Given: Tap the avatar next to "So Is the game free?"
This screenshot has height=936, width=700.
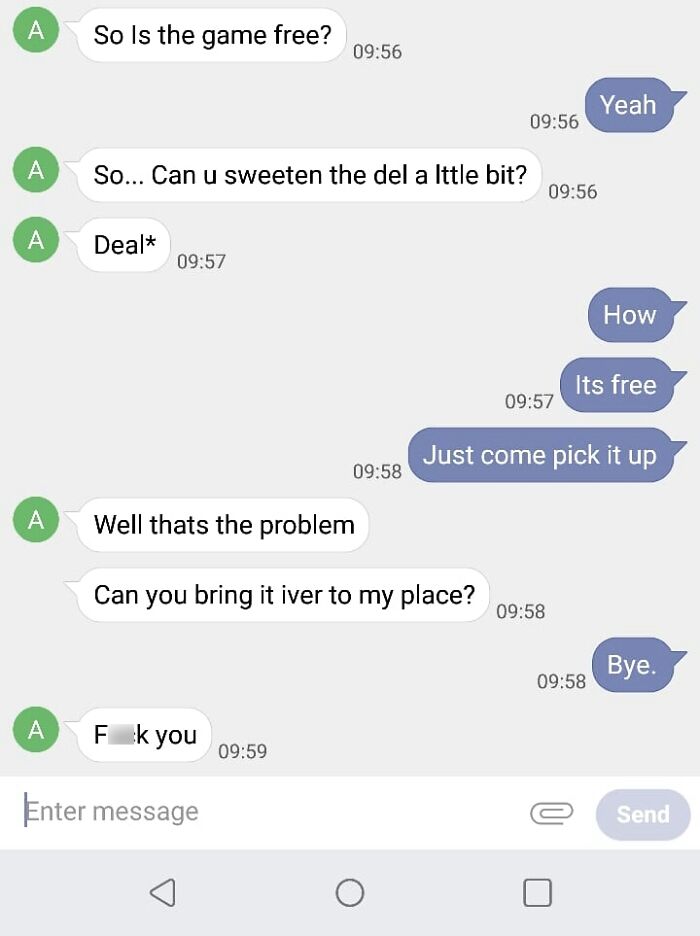Looking at the screenshot, I should [x=36, y=31].
